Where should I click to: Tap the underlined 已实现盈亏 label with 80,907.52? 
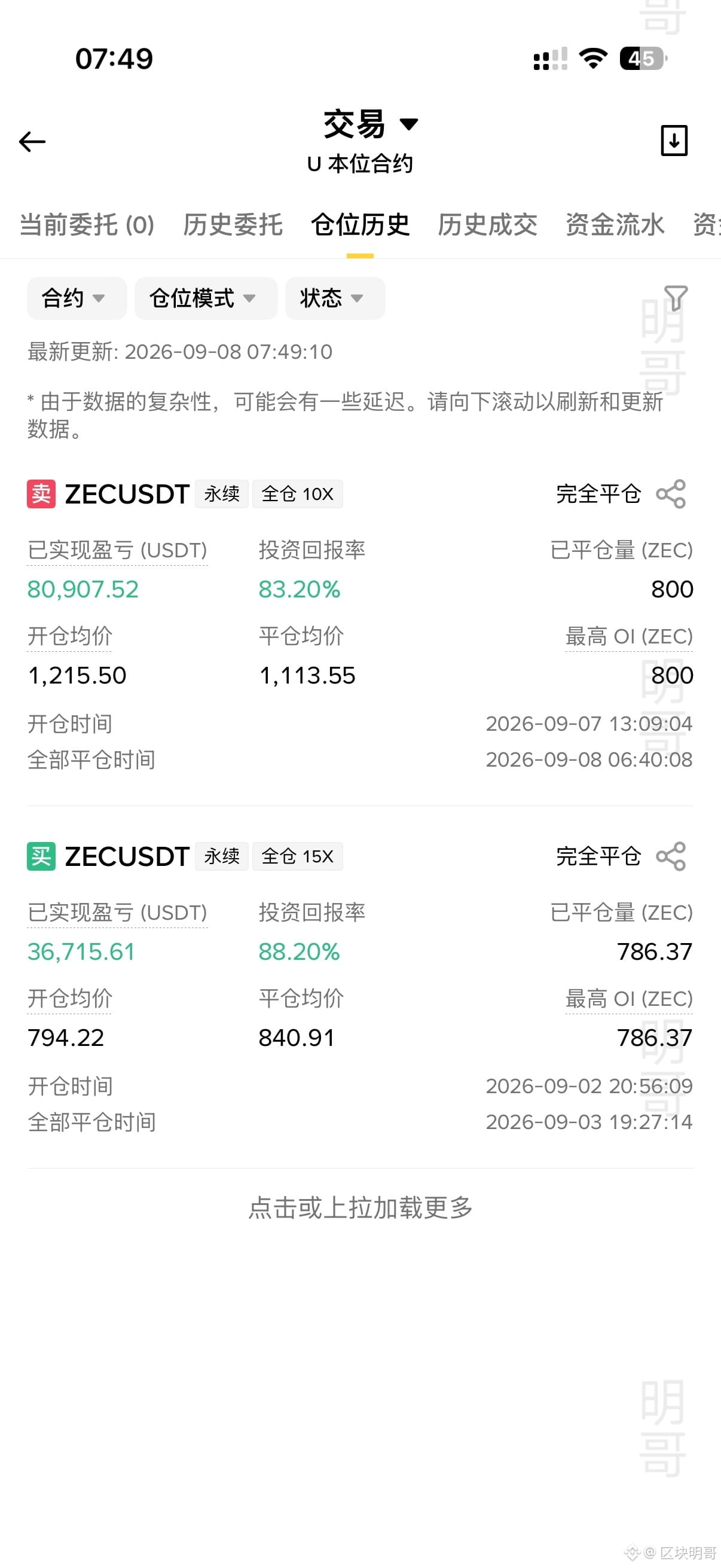[x=117, y=550]
